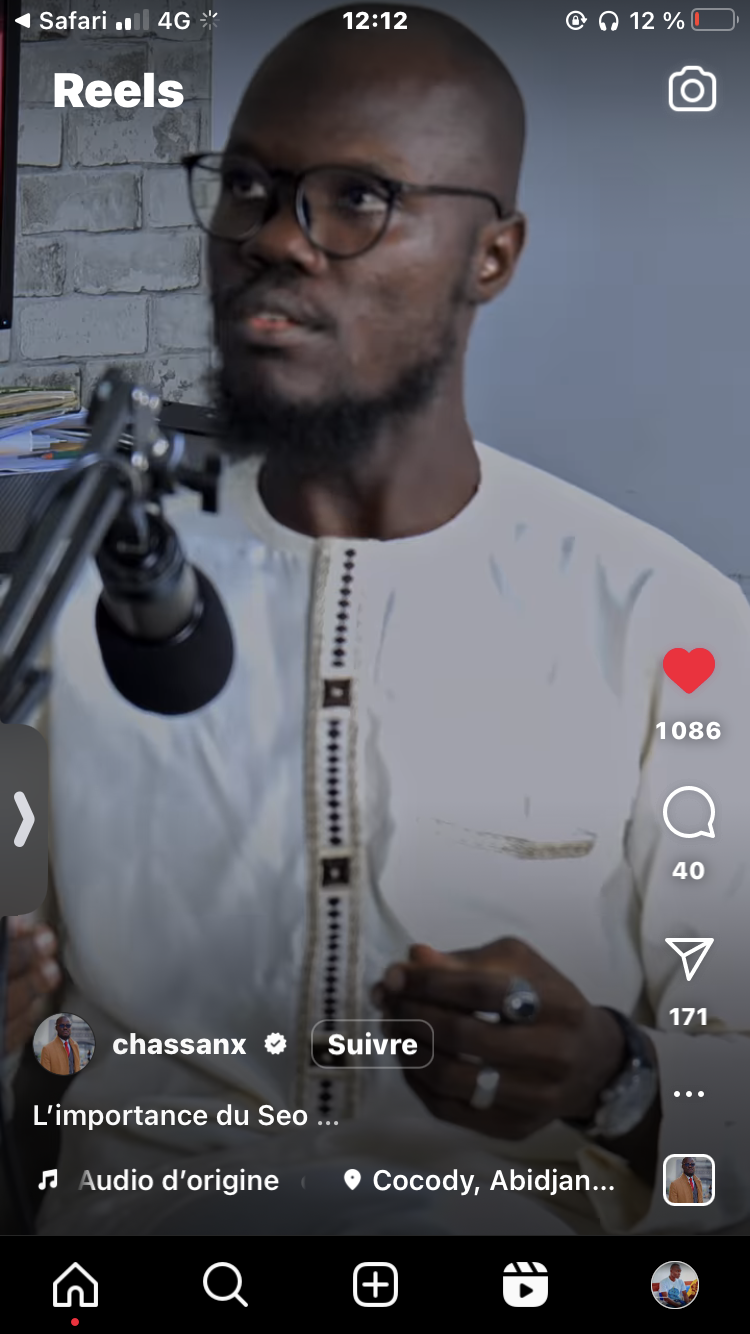Screen dimensions: 750x1334
Task: Go to the Home feed tab
Action: (75, 1285)
